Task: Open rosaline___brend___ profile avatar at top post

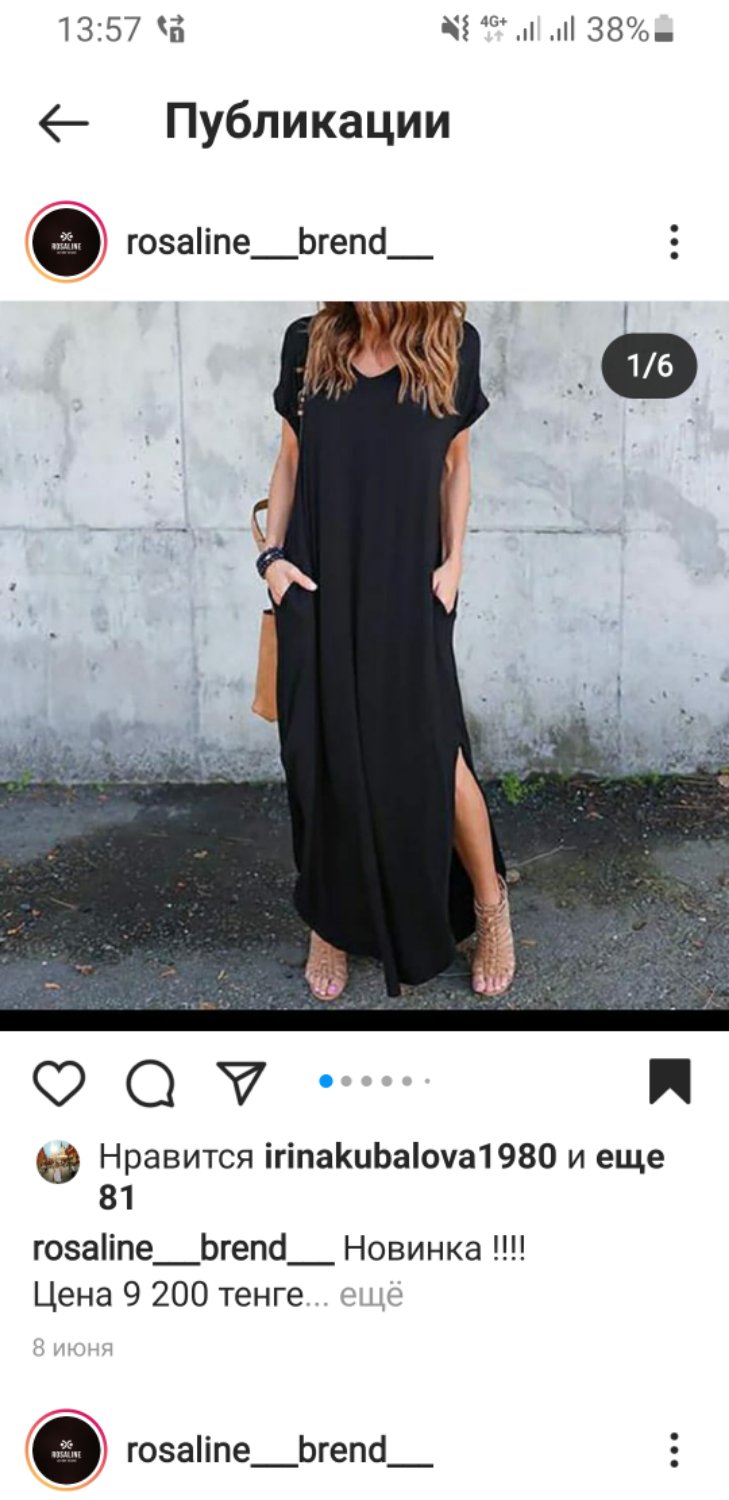Action: tap(66, 242)
